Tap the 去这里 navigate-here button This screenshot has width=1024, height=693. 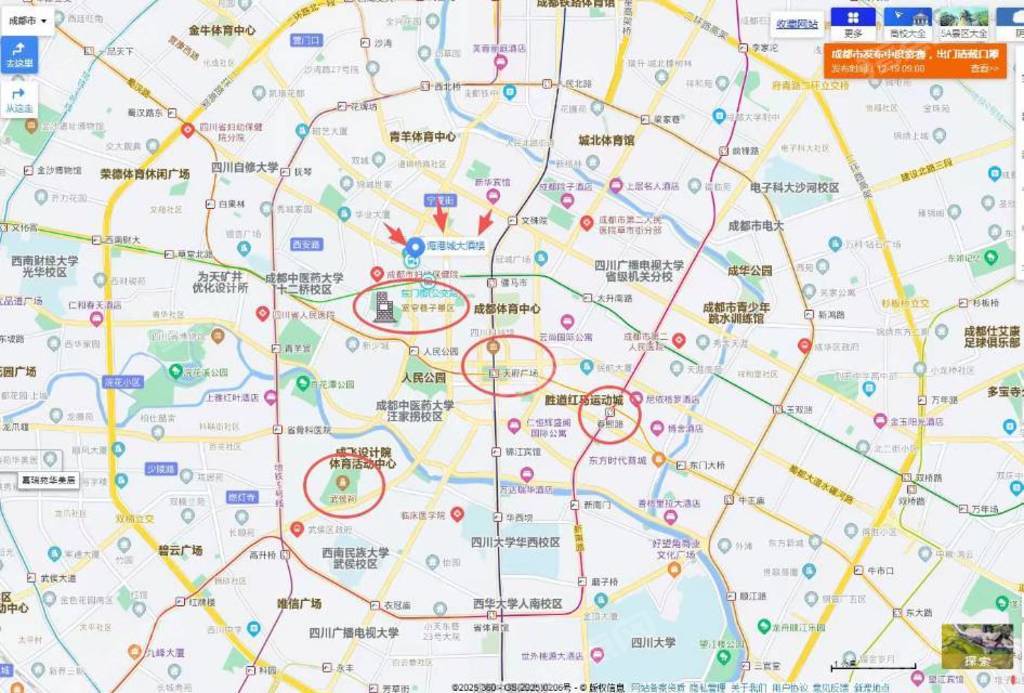19,55
